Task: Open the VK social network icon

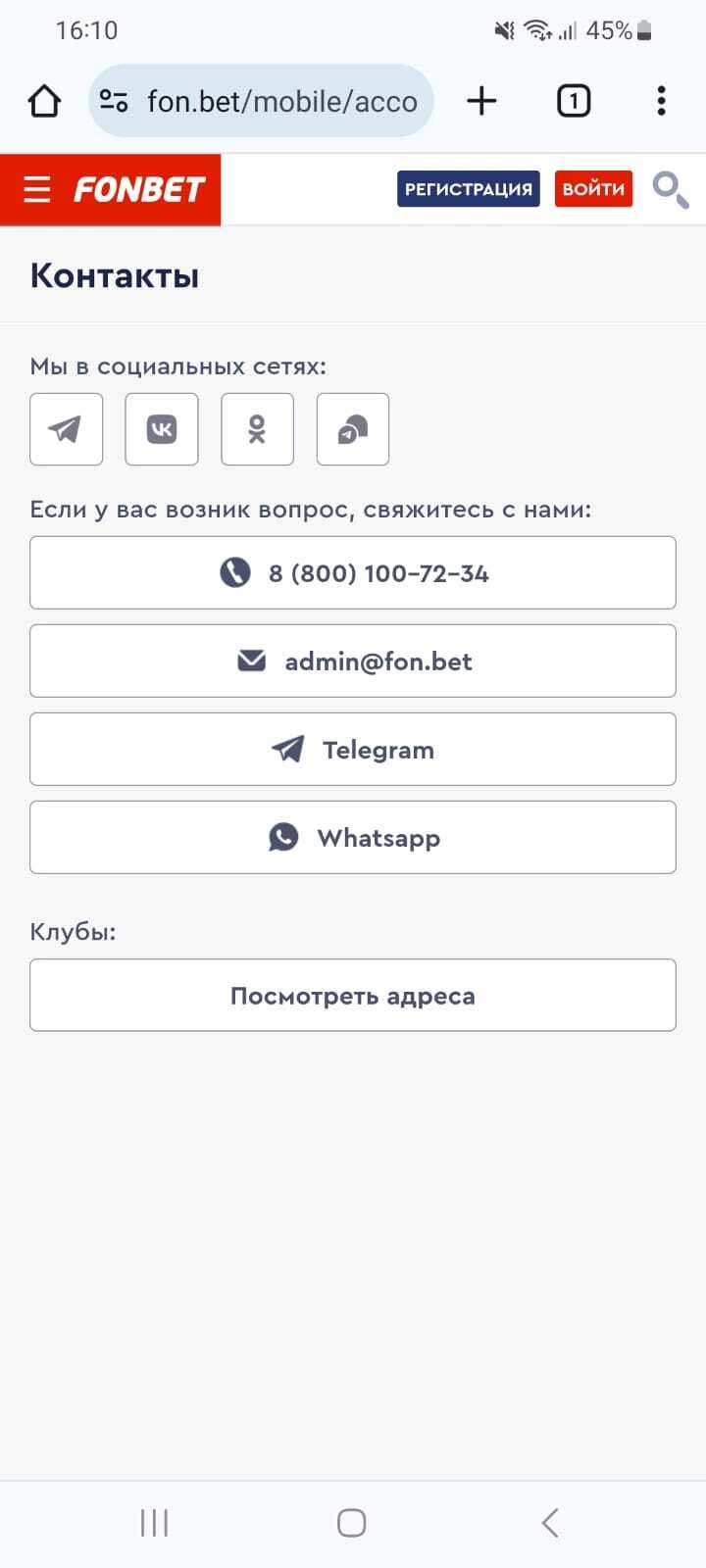Action: (162, 429)
